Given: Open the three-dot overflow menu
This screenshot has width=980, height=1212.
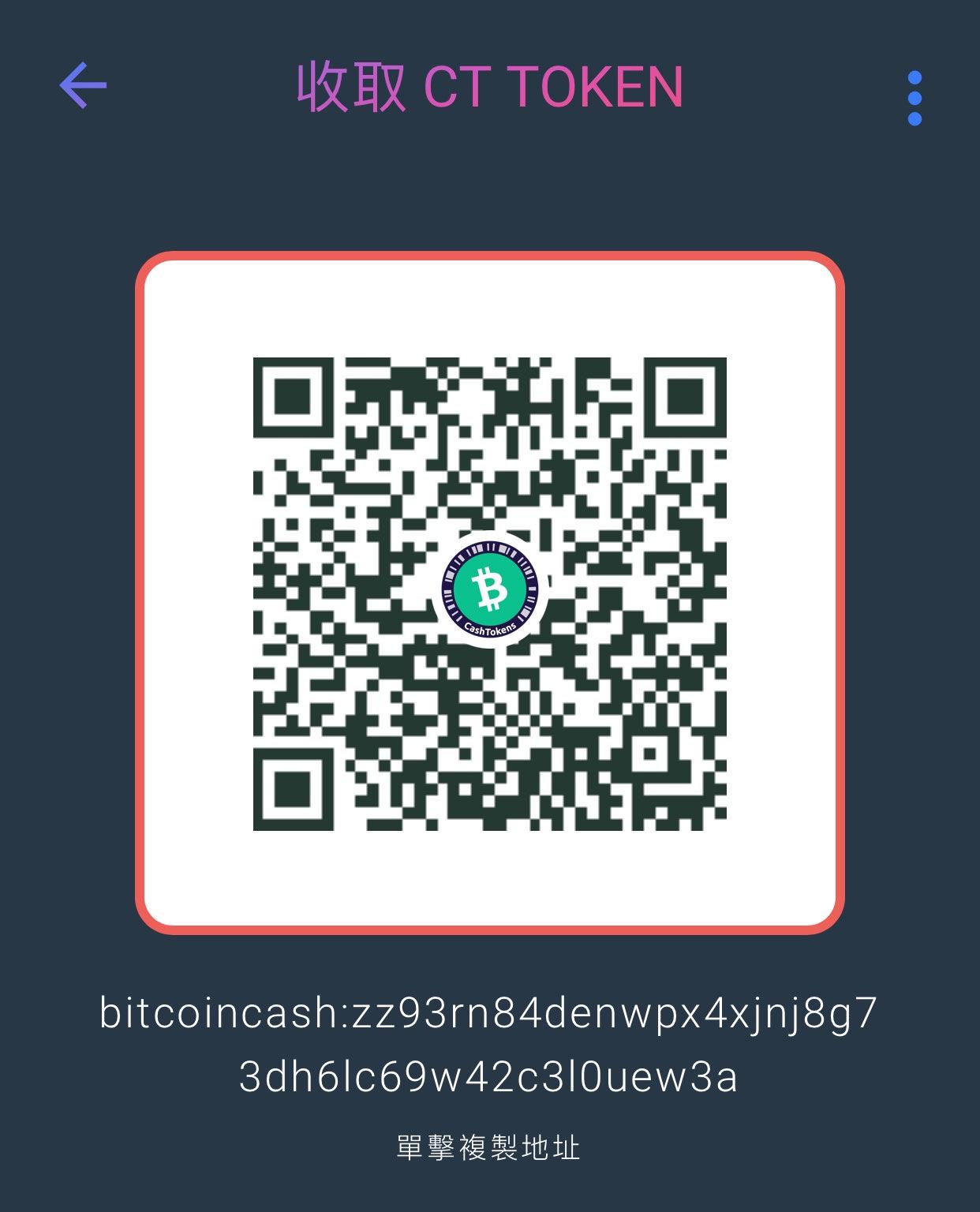Looking at the screenshot, I should pyautogui.click(x=915, y=99).
